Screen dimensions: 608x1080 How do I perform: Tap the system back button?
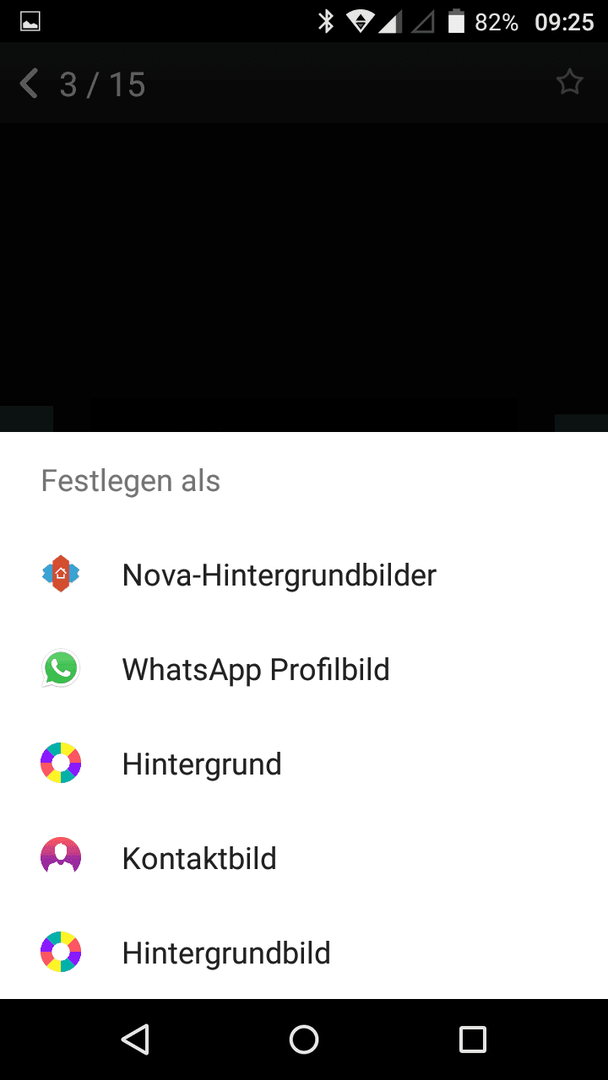tap(135, 1039)
